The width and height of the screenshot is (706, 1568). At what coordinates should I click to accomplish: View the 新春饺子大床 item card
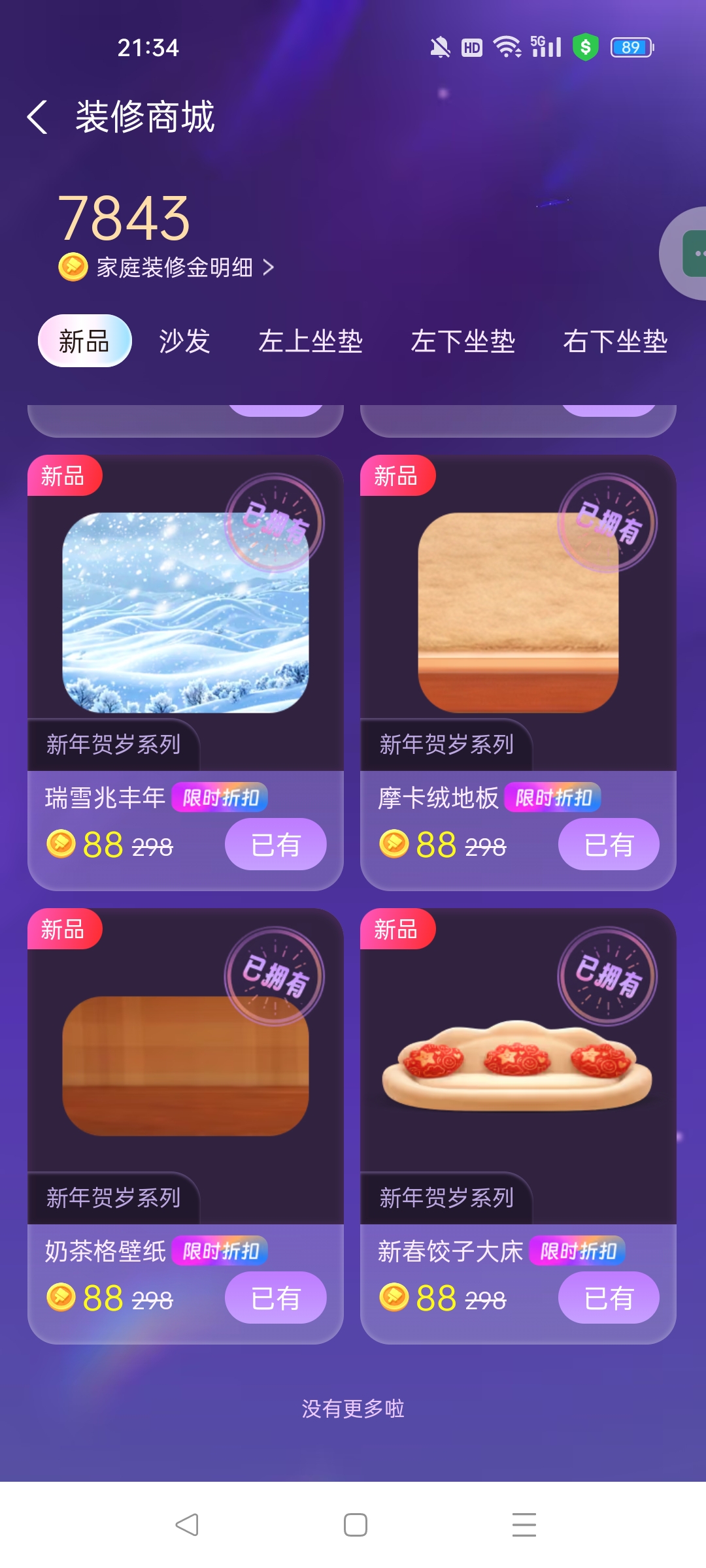pyautogui.click(x=518, y=1066)
